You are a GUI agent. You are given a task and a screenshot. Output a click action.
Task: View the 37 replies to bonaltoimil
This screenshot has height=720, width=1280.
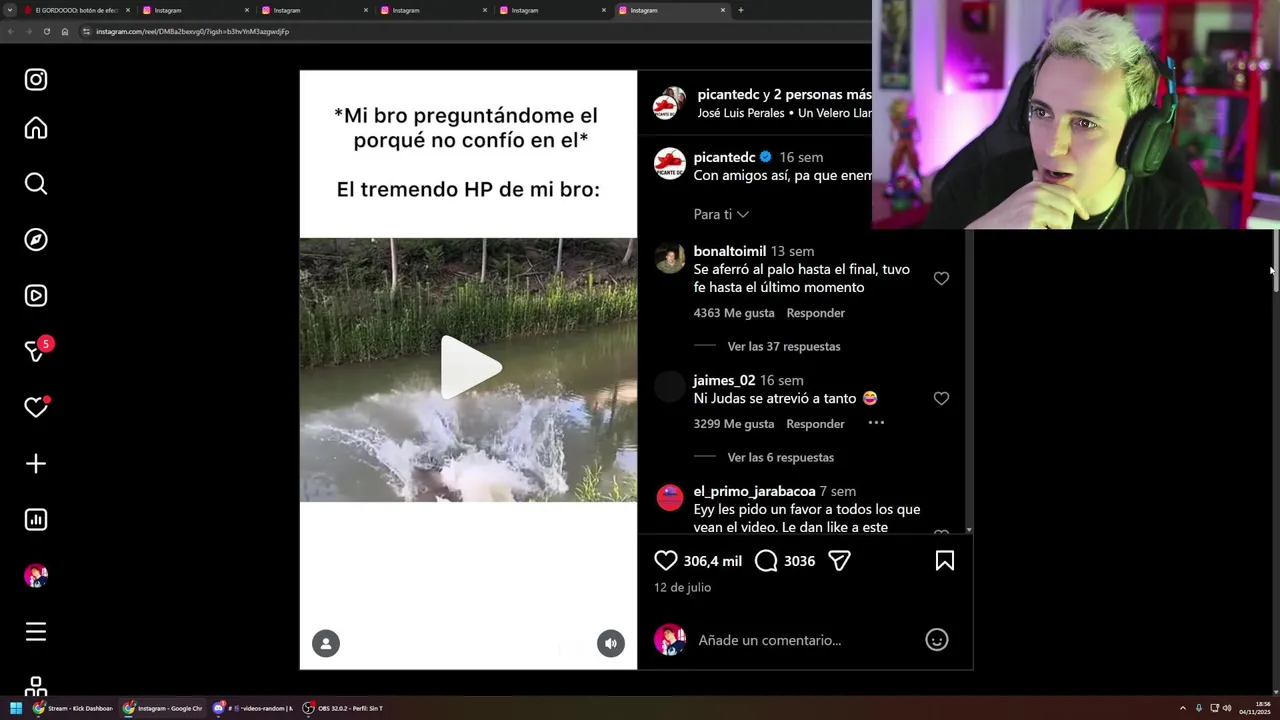[783, 346]
